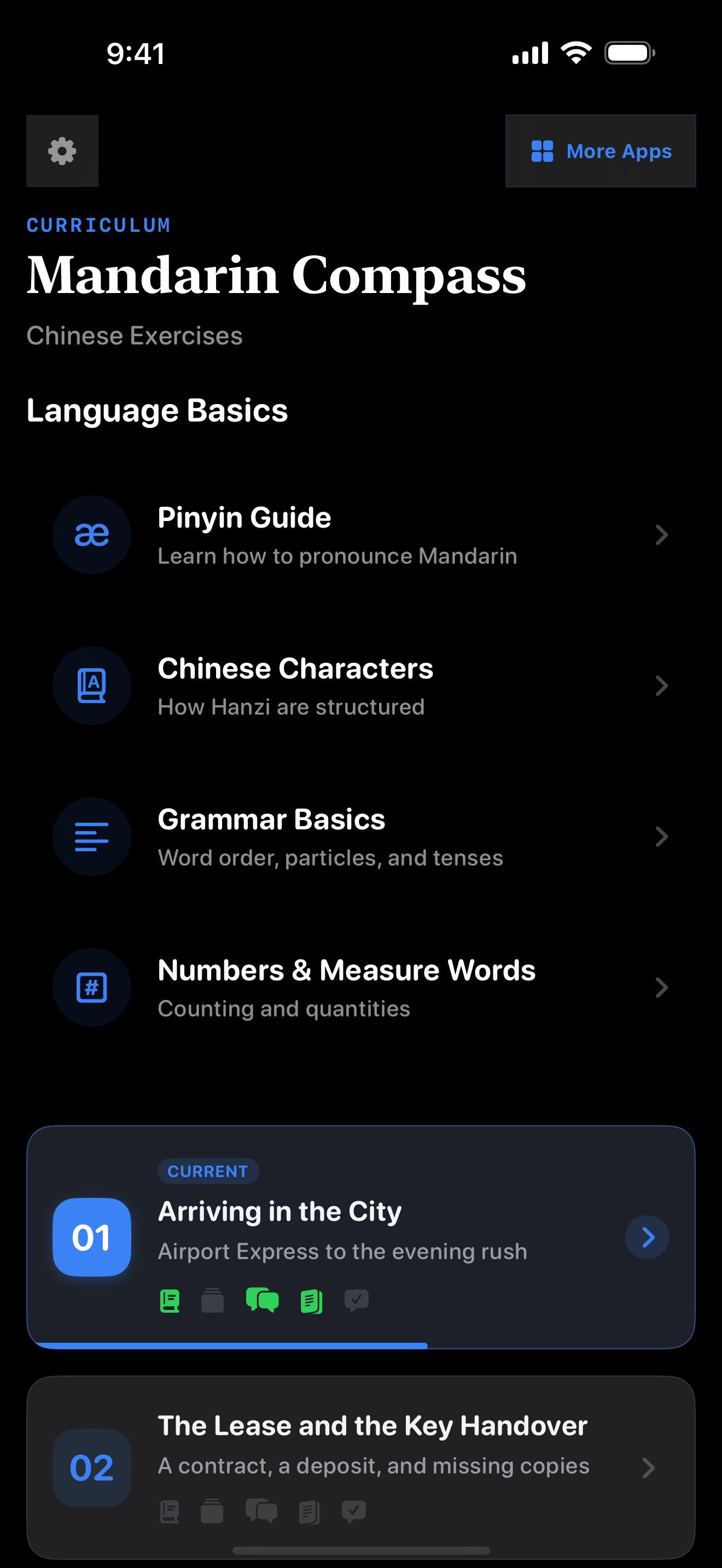The width and height of the screenshot is (722, 1568).
Task: Open the Pinyin Guide pronunciation icon
Action: pos(91,535)
